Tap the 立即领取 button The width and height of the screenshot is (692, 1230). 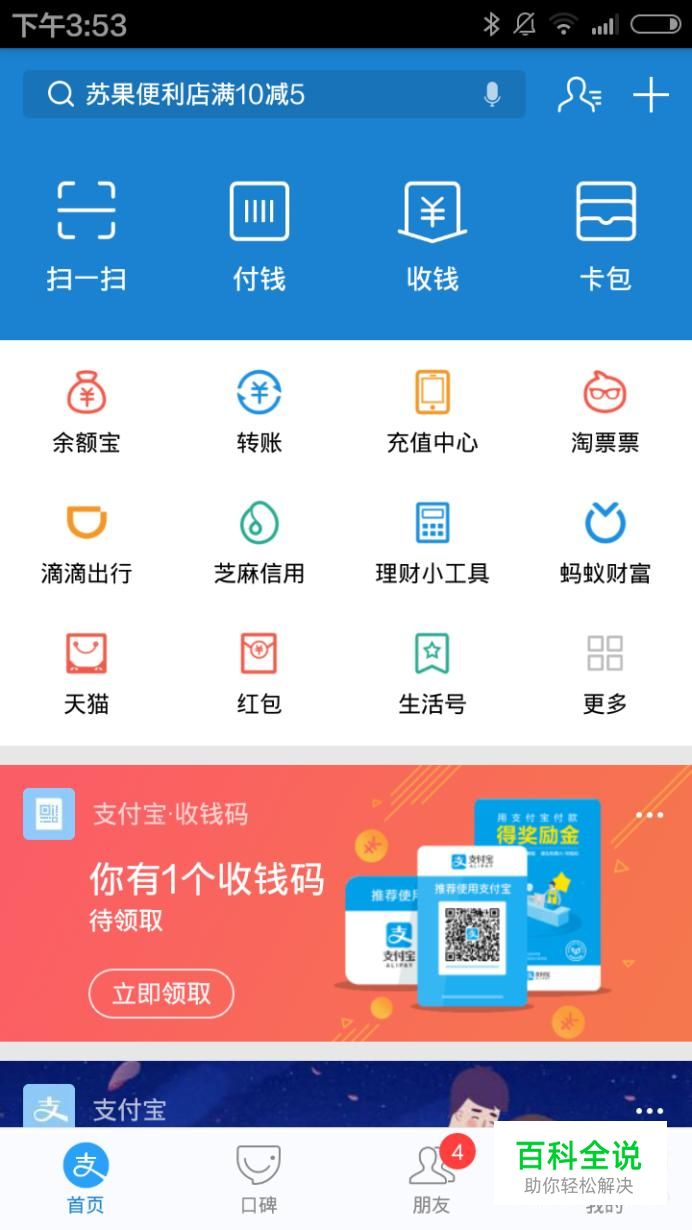(161, 993)
